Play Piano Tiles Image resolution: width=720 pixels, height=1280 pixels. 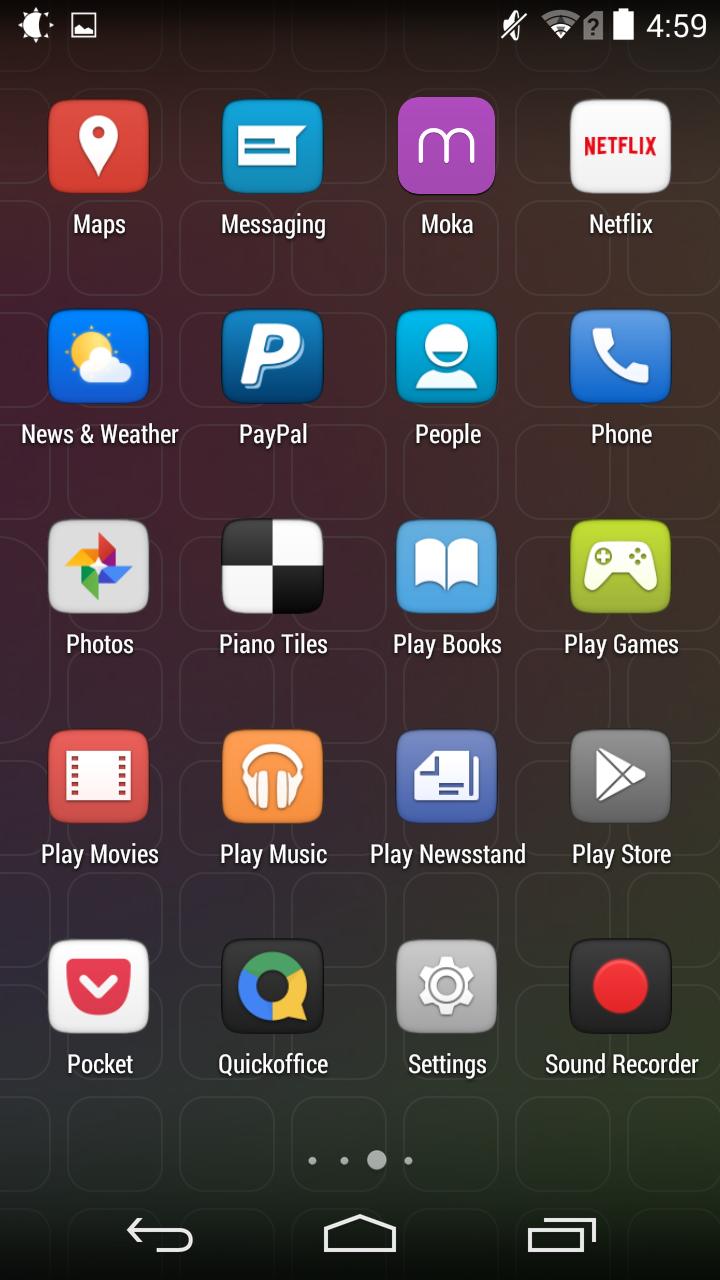(x=272, y=566)
